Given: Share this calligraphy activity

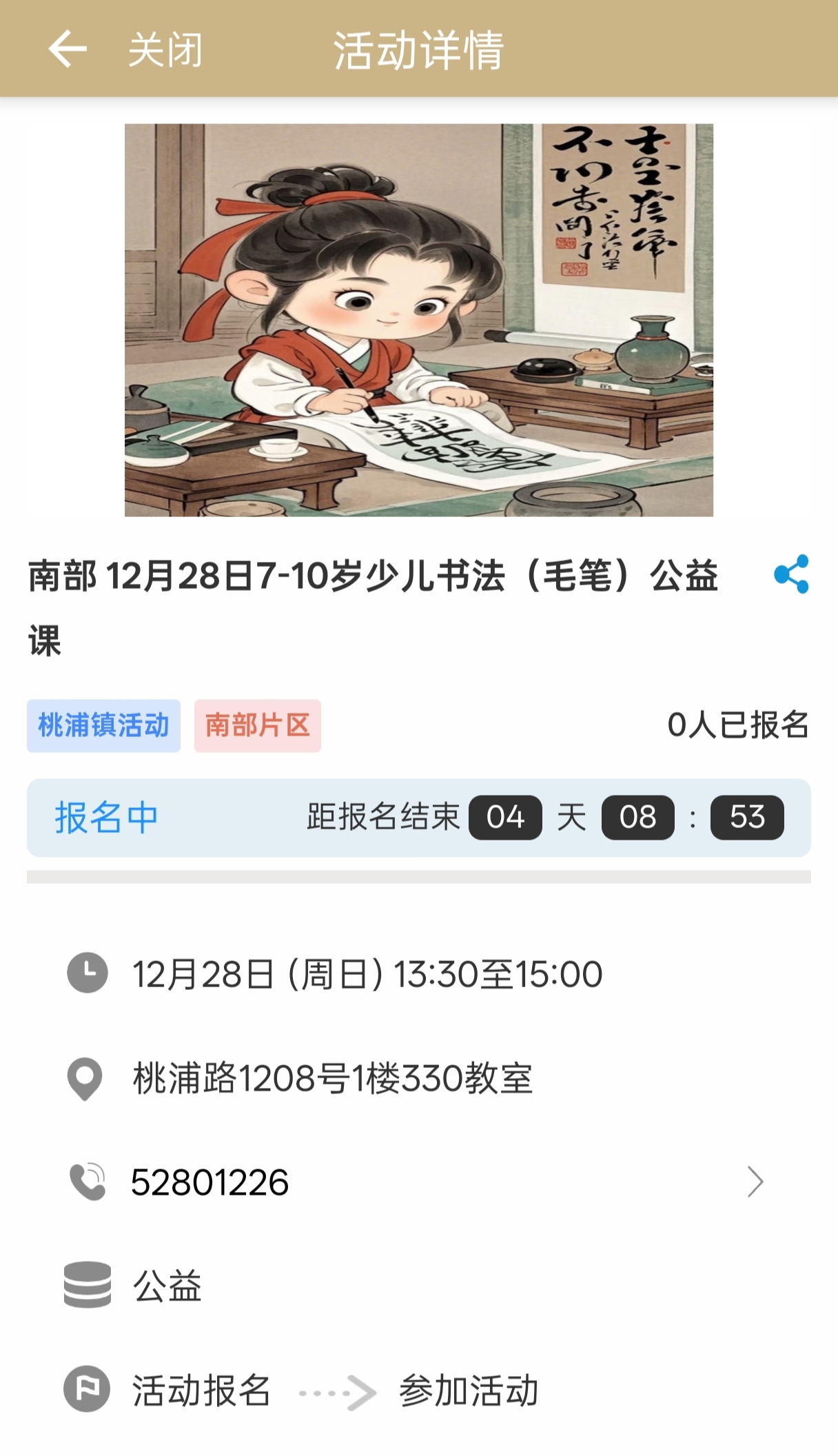Looking at the screenshot, I should [791, 574].
